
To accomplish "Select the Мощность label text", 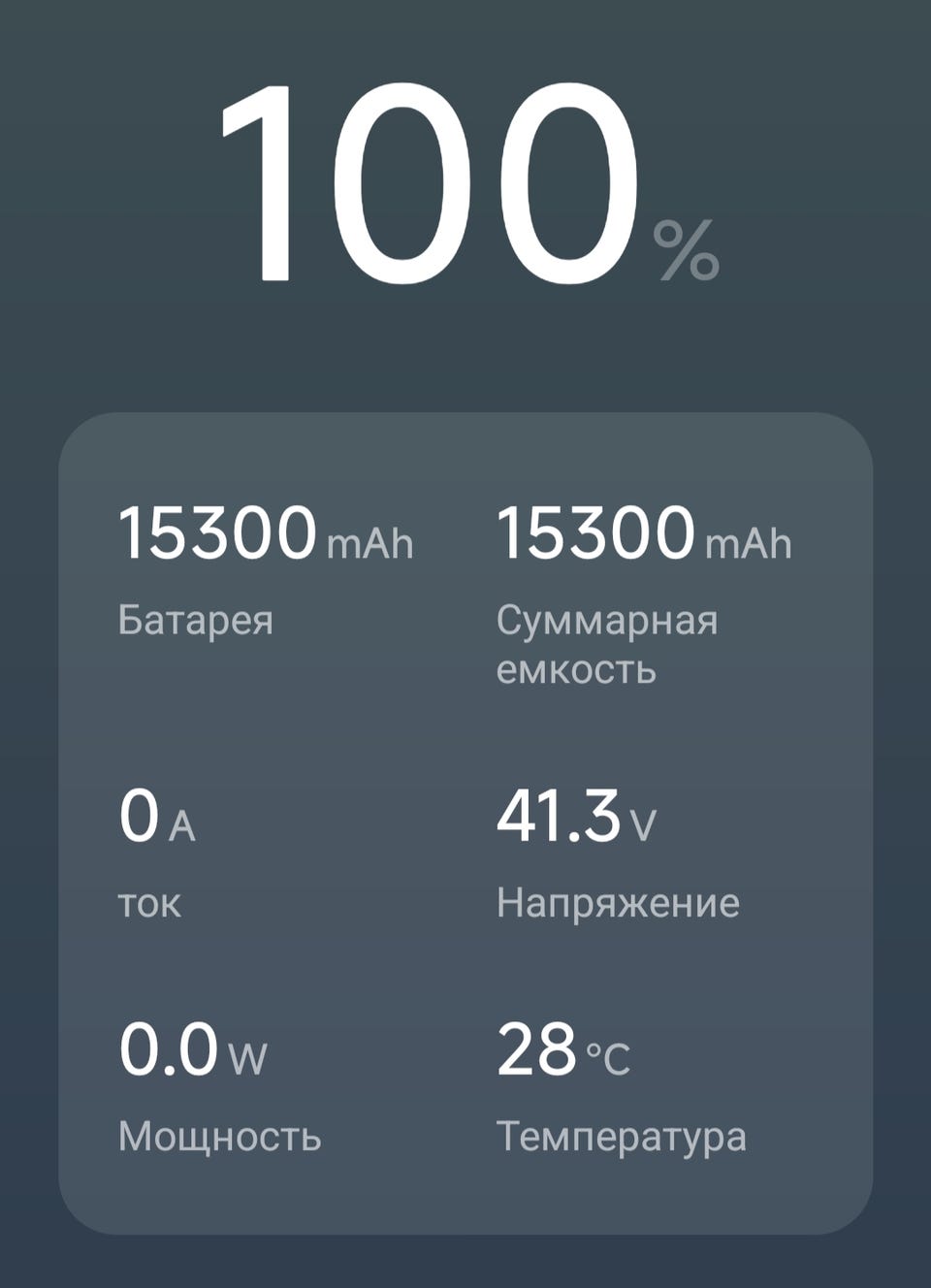I will pyautogui.click(x=218, y=1133).
